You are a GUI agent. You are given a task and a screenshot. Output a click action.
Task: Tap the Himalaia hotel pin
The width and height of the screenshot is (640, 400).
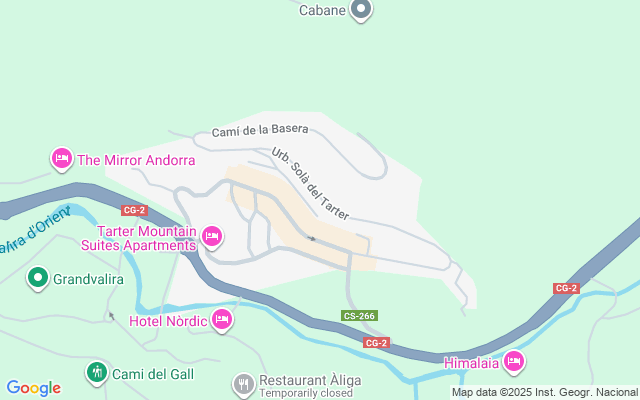tap(514, 361)
